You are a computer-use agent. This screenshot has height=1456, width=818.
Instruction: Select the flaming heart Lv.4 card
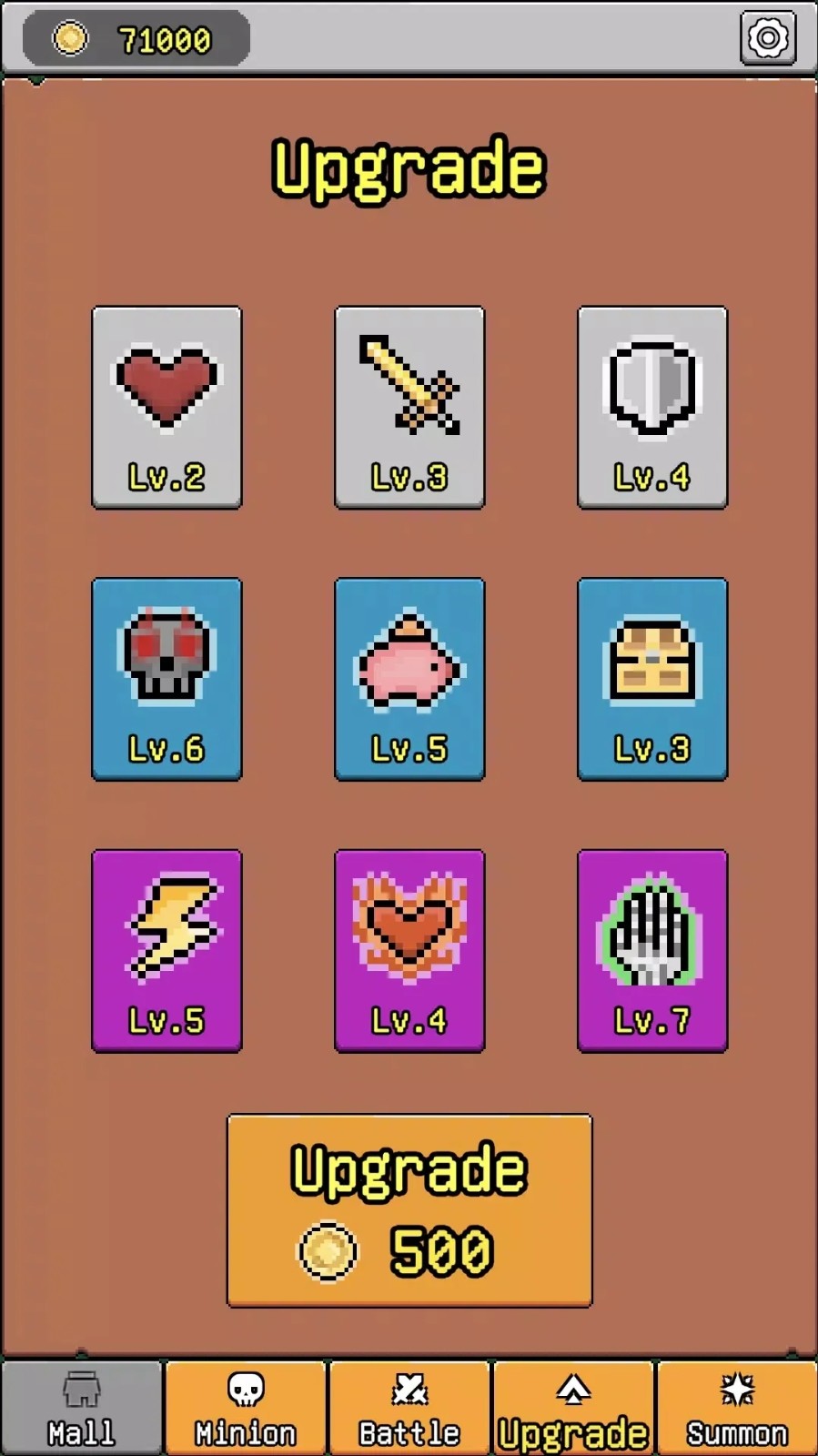[x=409, y=951]
